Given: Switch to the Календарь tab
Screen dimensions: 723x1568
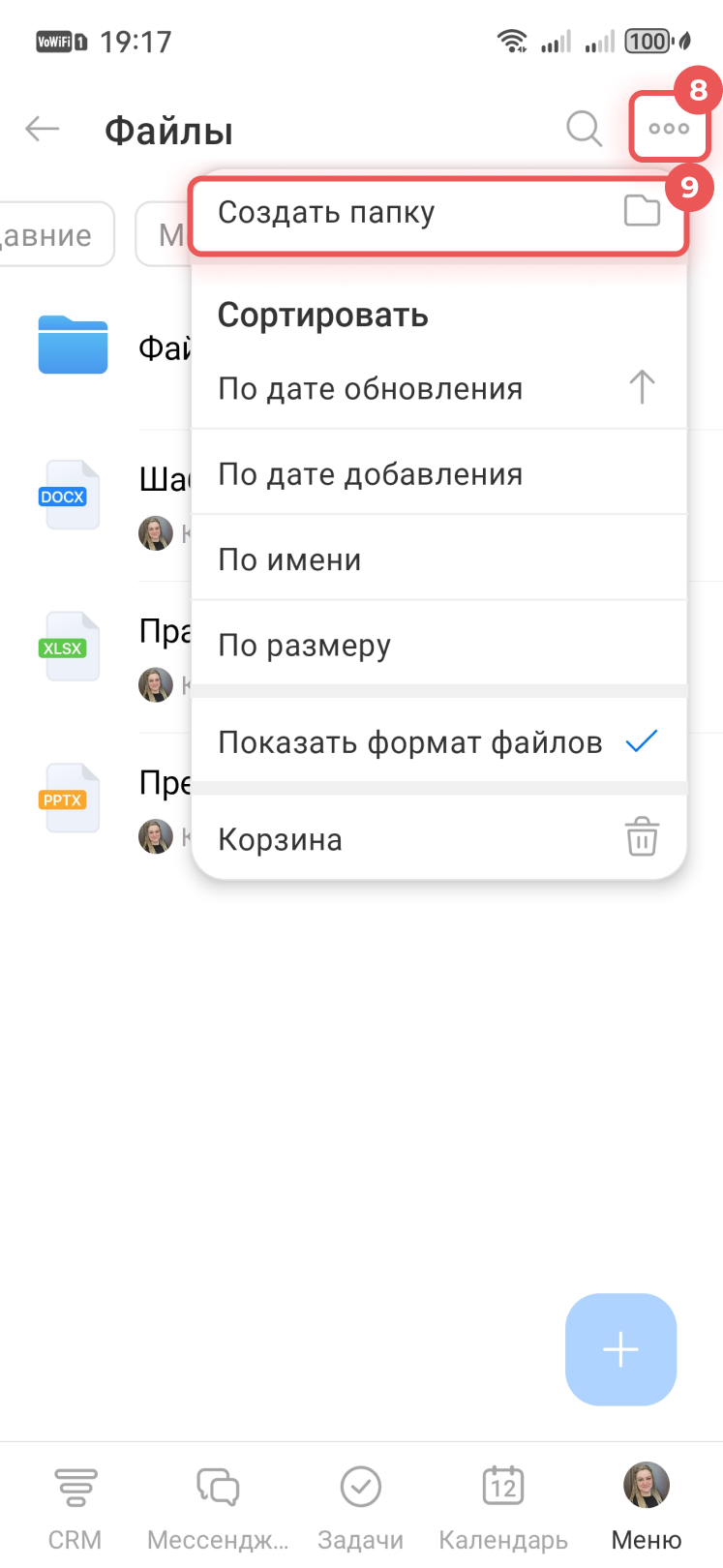Looking at the screenshot, I should coord(503,1505).
